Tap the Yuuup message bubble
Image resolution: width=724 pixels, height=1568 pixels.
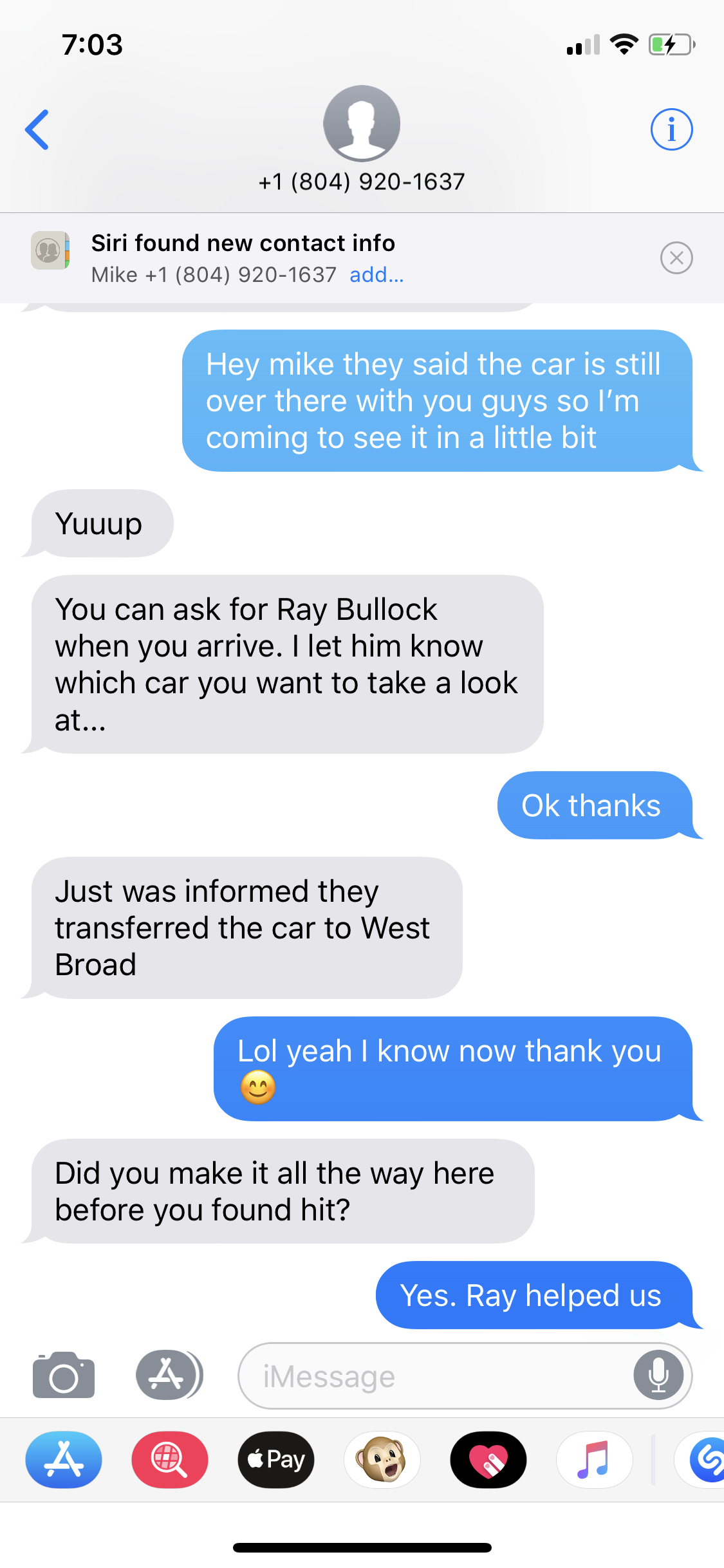click(x=99, y=523)
